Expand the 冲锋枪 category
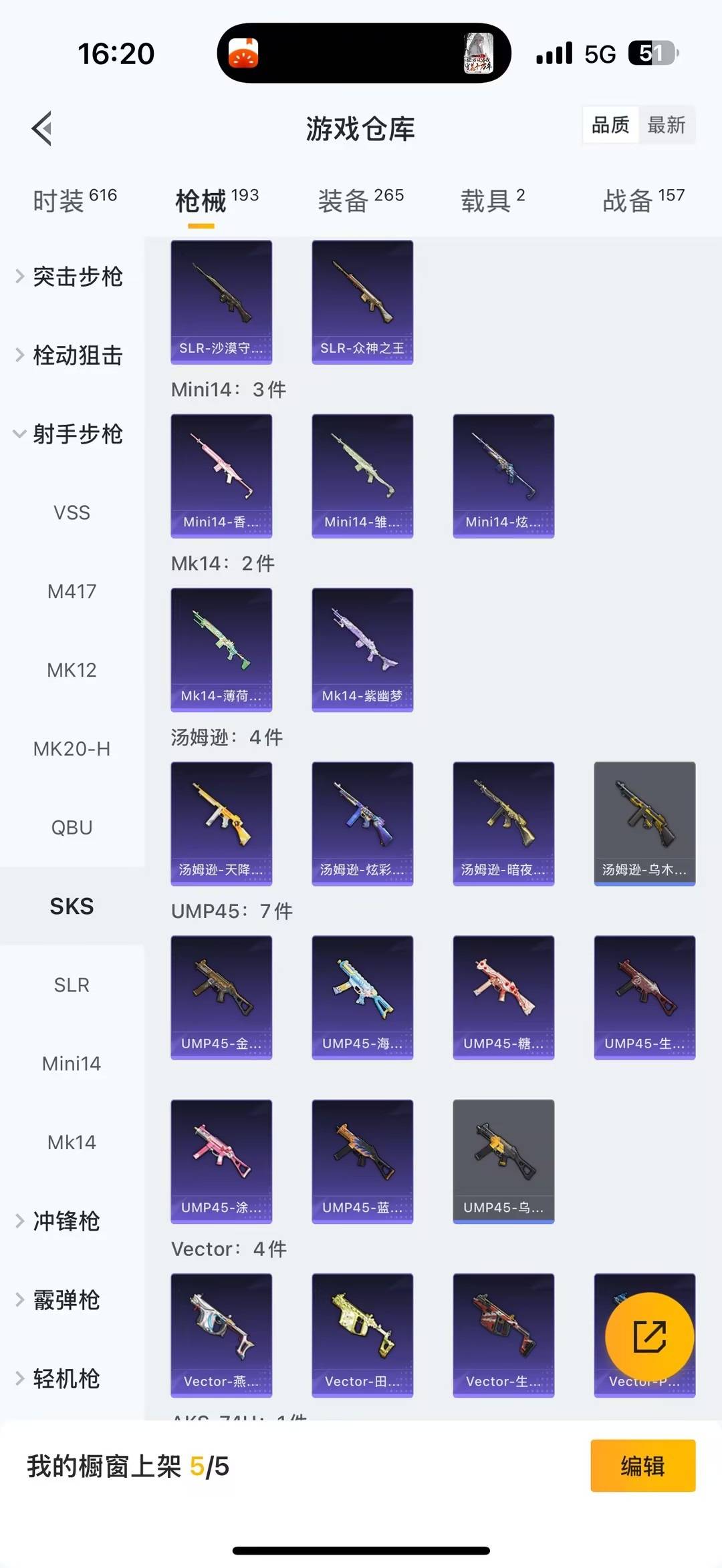 pyautogui.click(x=66, y=1221)
